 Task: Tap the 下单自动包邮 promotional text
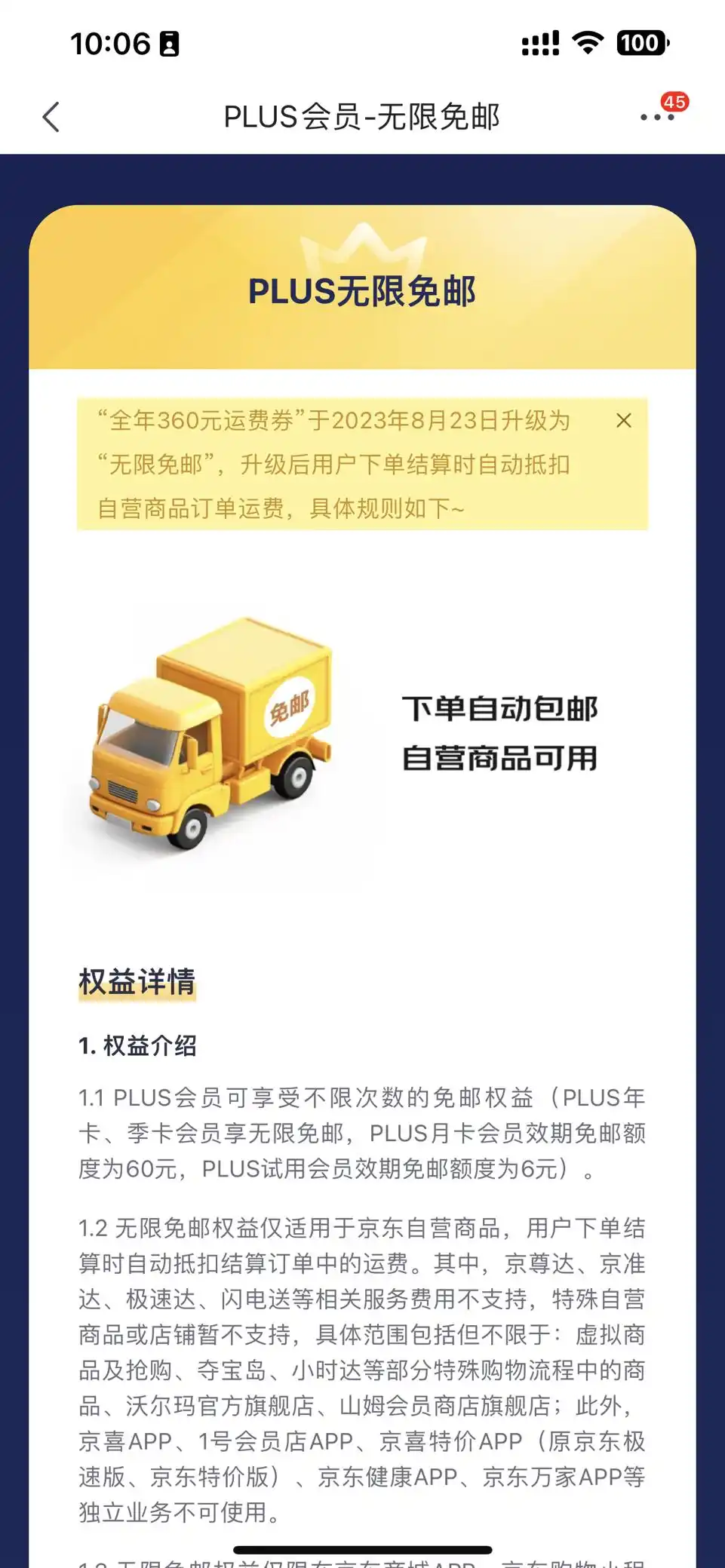tap(502, 707)
